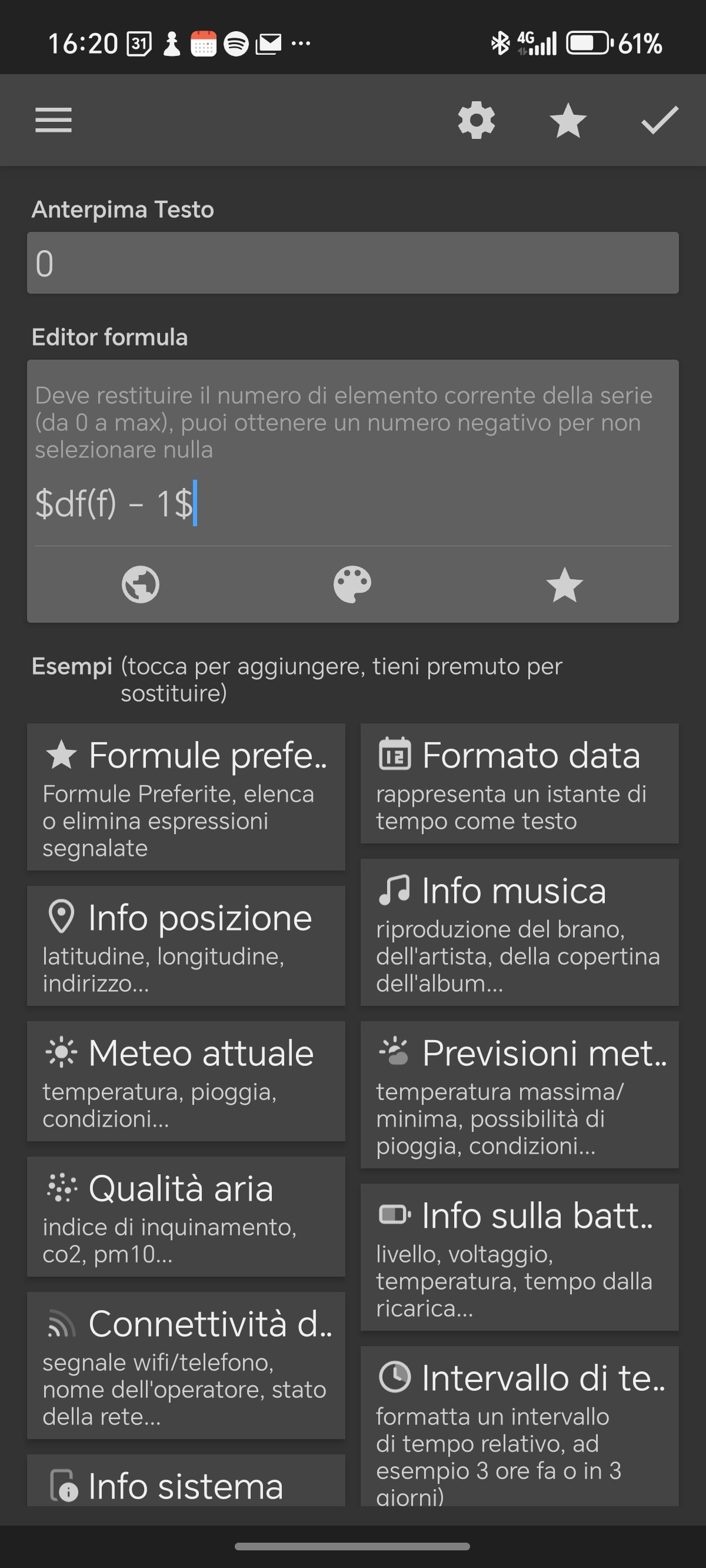The width and height of the screenshot is (706, 1568).
Task: Open the Previsioni meteo example card
Action: [x=519, y=1094]
